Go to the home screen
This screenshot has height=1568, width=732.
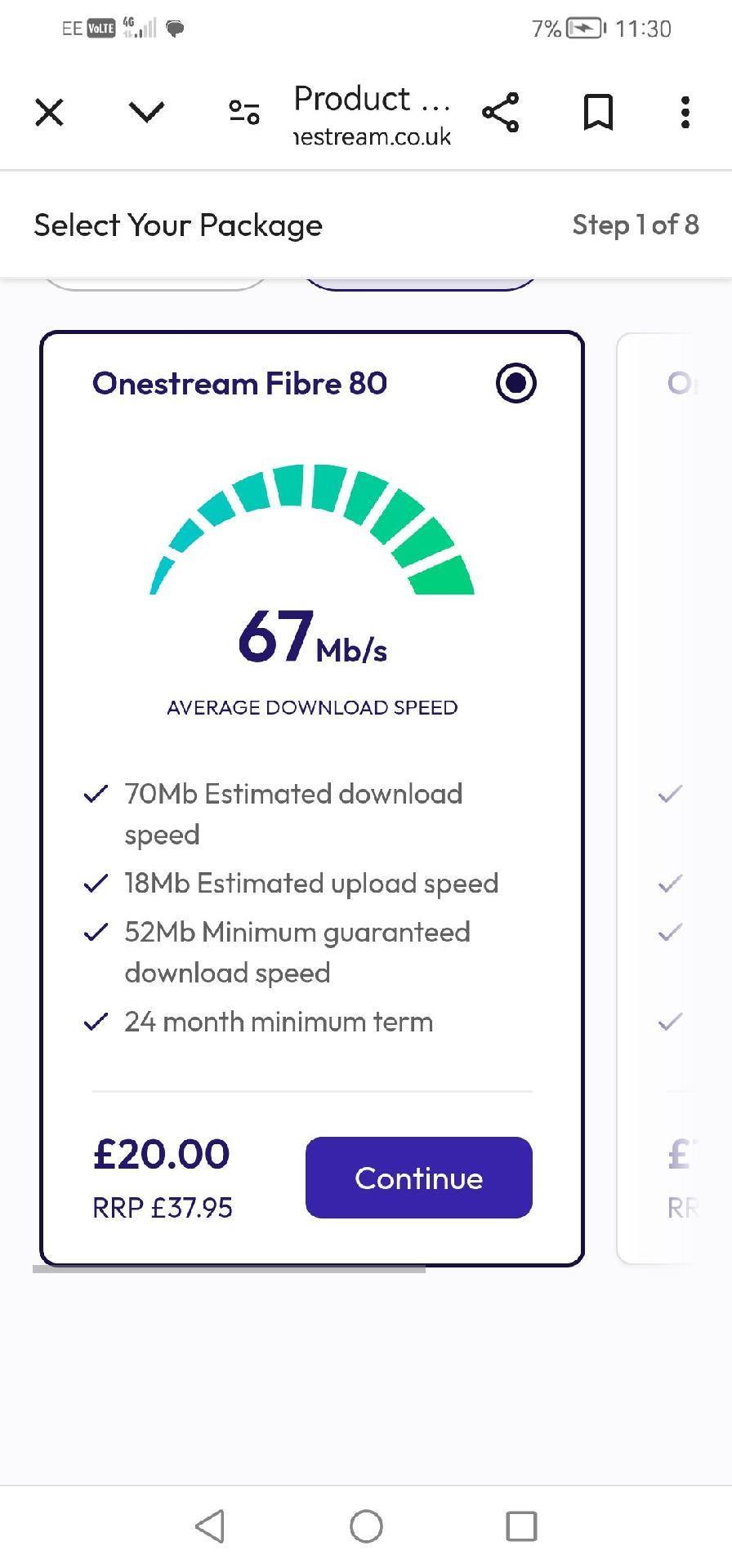tap(366, 1526)
